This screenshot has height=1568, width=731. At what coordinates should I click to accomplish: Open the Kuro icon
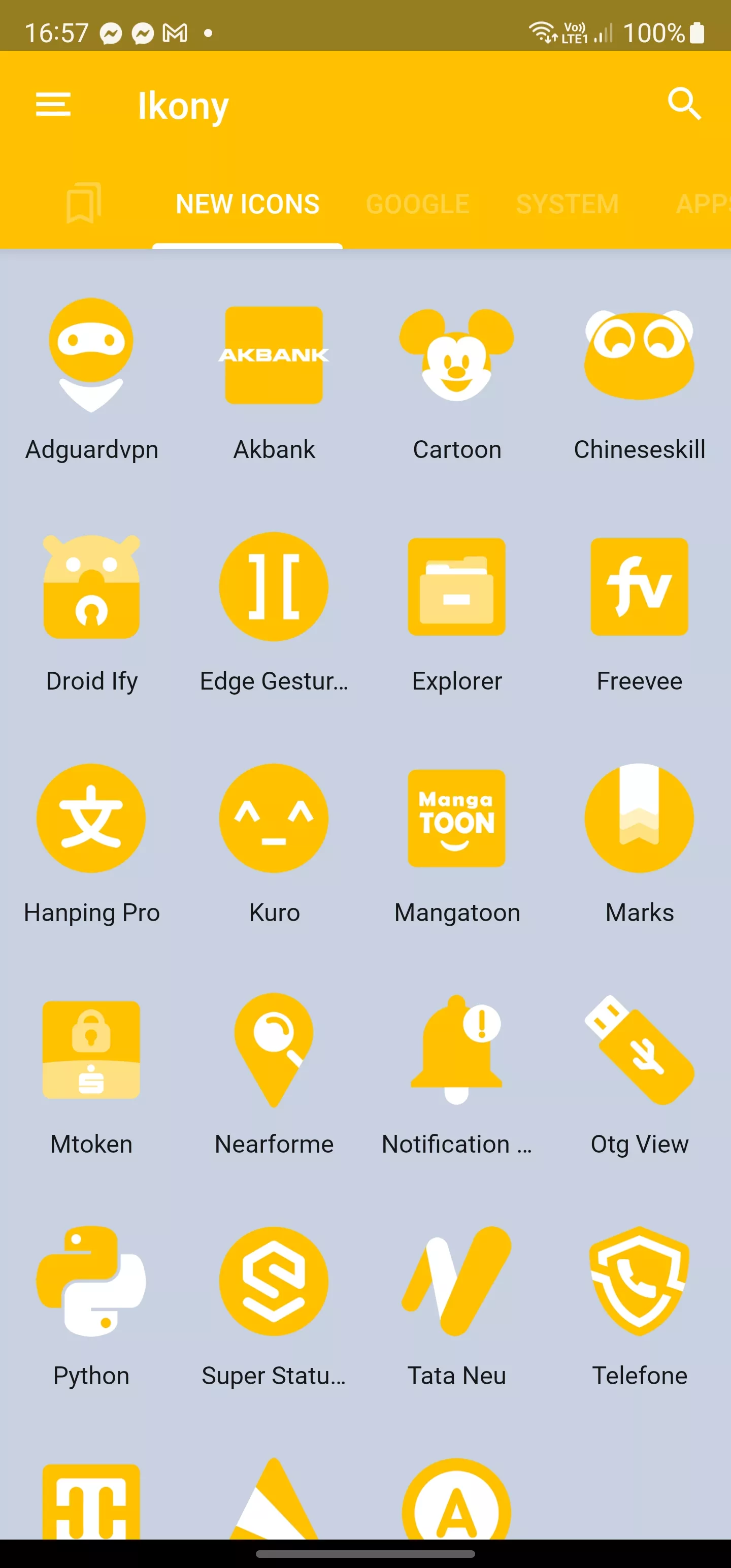pyautogui.click(x=274, y=818)
